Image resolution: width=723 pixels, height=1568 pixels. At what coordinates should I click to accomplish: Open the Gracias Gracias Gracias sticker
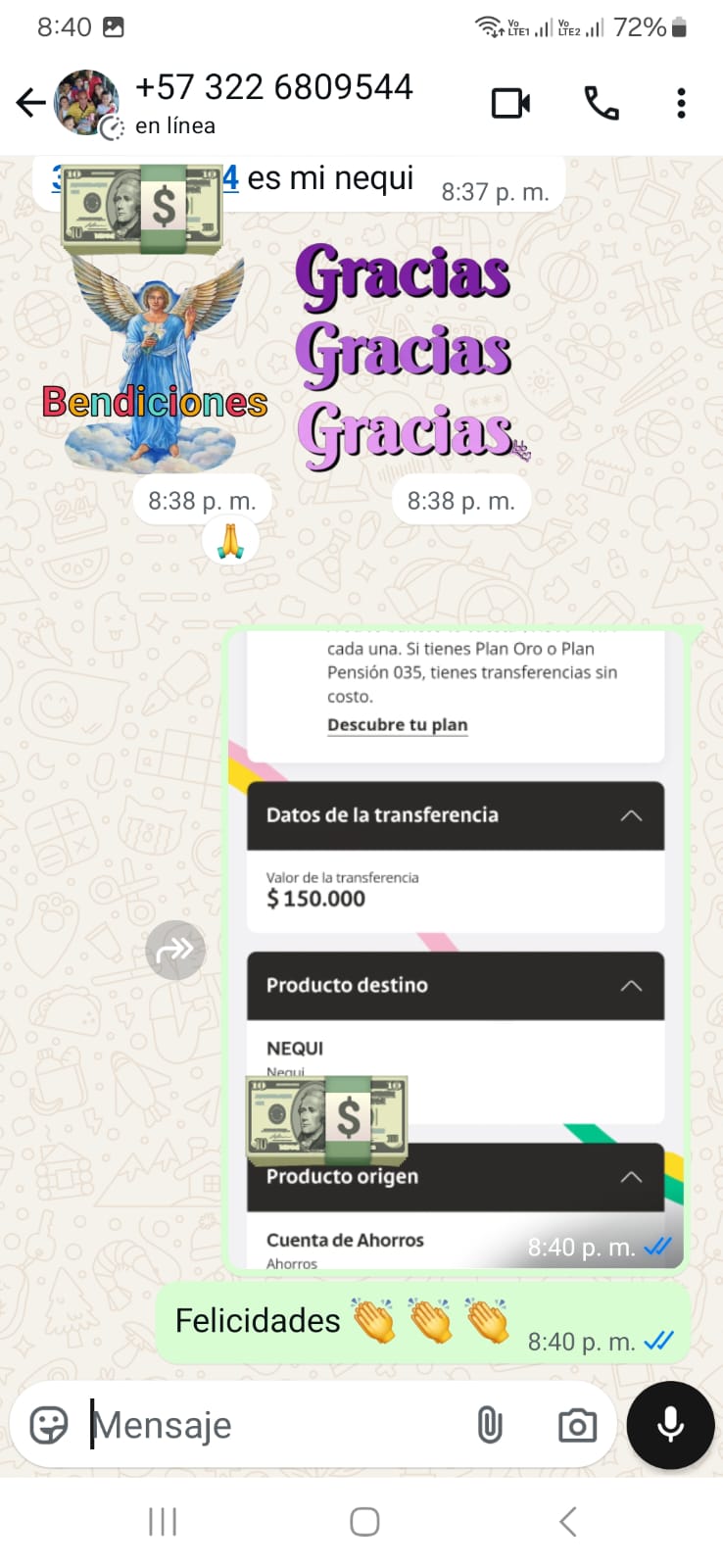pos(406,355)
